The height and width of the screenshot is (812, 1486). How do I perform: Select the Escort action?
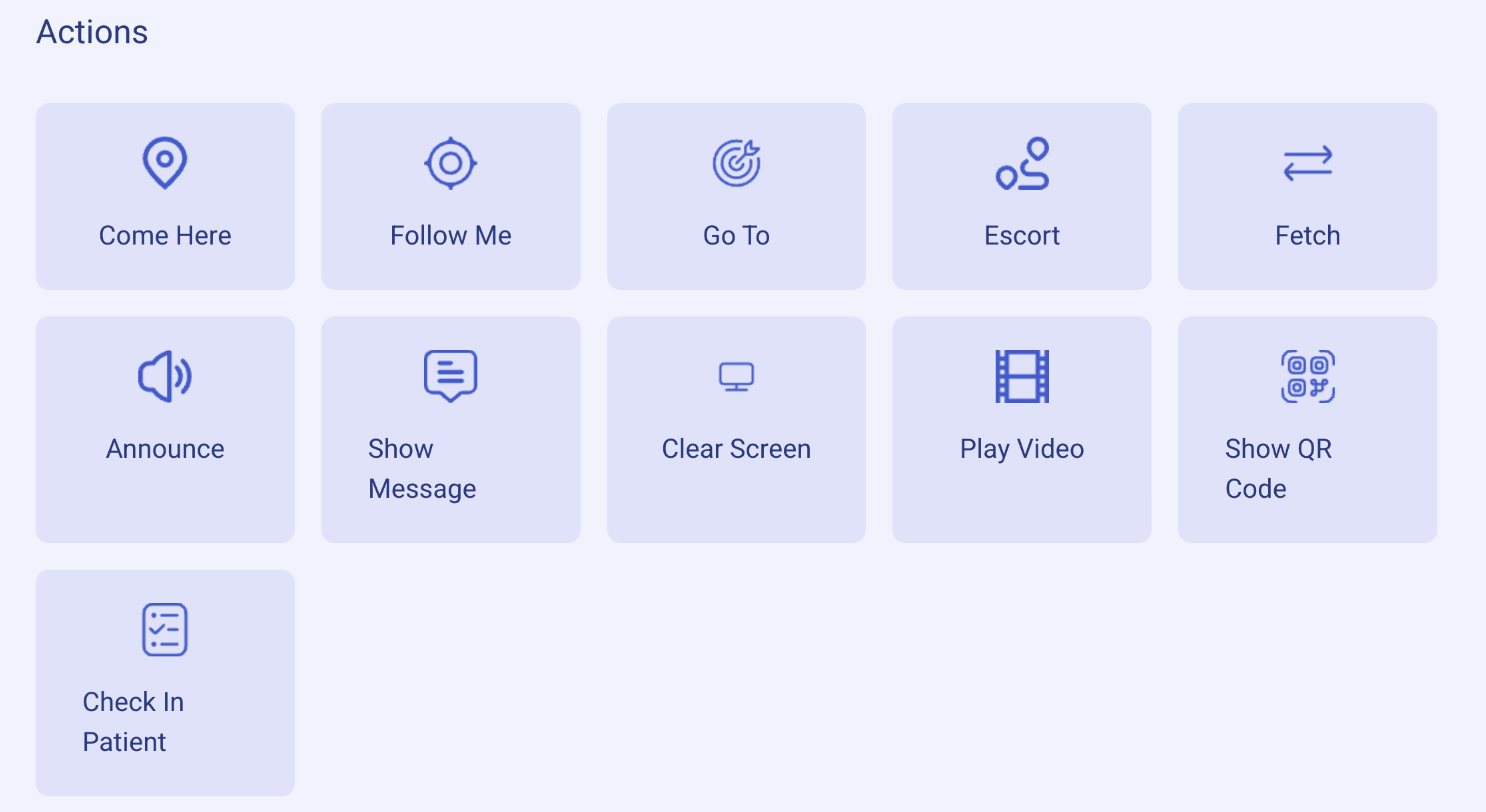[x=1021, y=197]
